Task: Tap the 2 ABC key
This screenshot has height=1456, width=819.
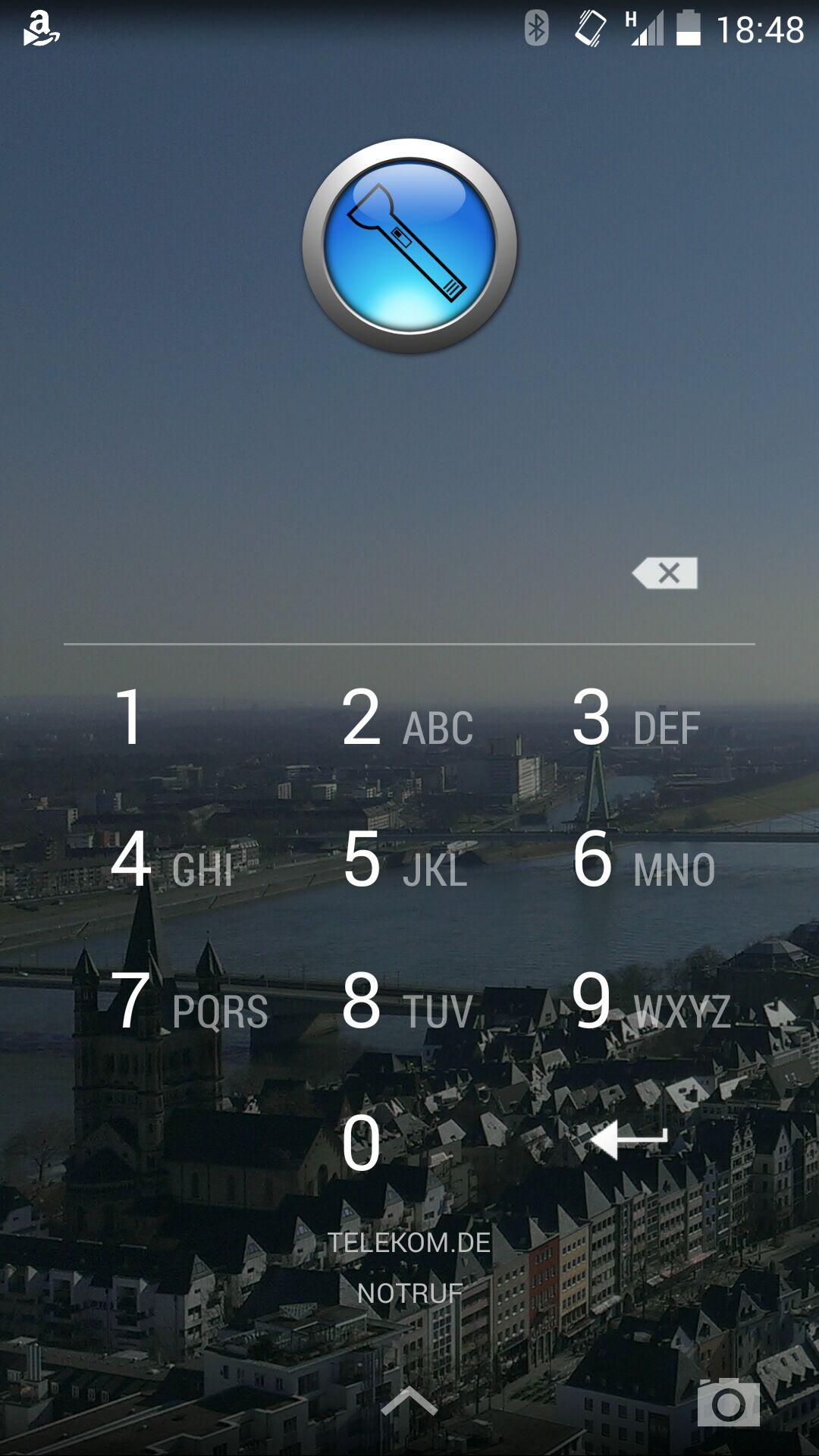Action: 406,719
